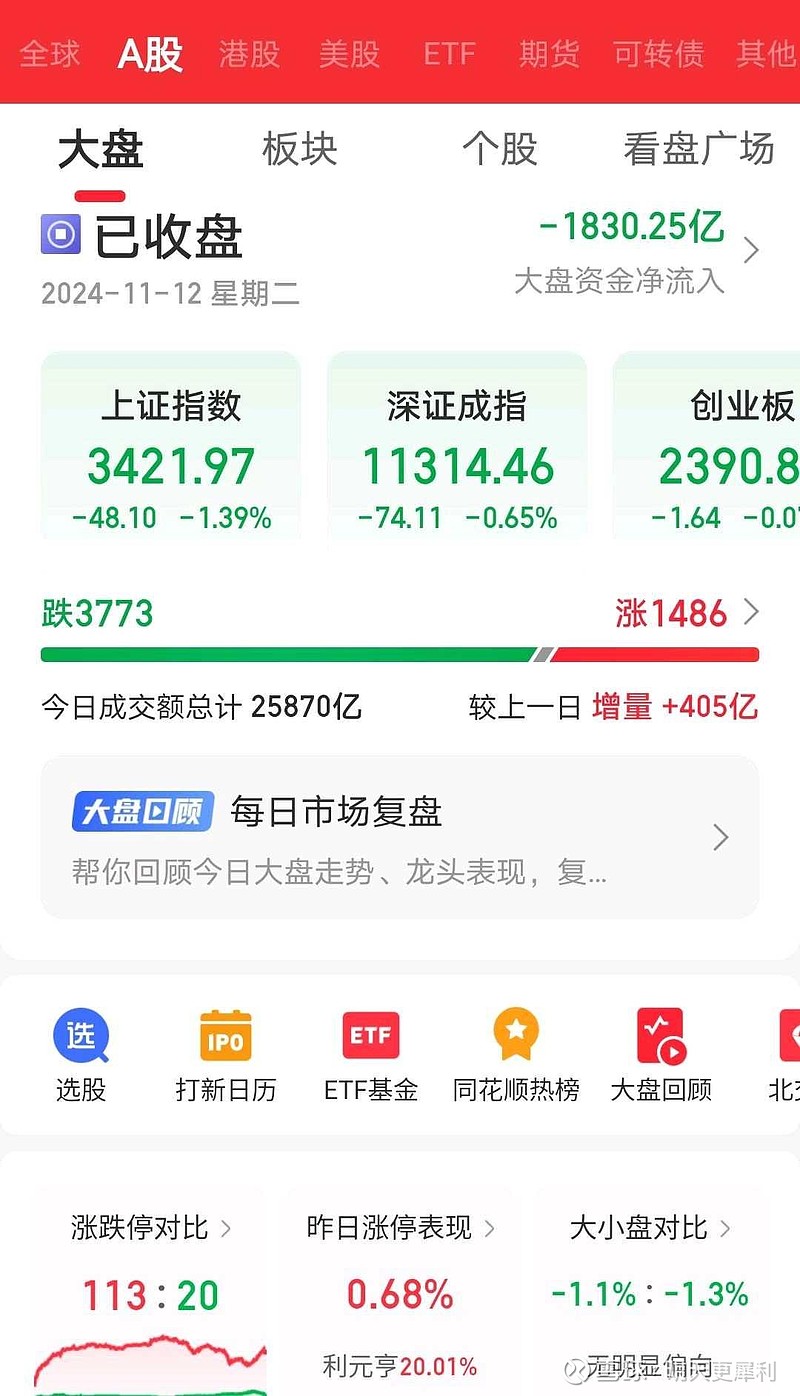Switch to the 港股 market tab
Image resolution: width=800 pixels, height=1396 pixels.
249,54
